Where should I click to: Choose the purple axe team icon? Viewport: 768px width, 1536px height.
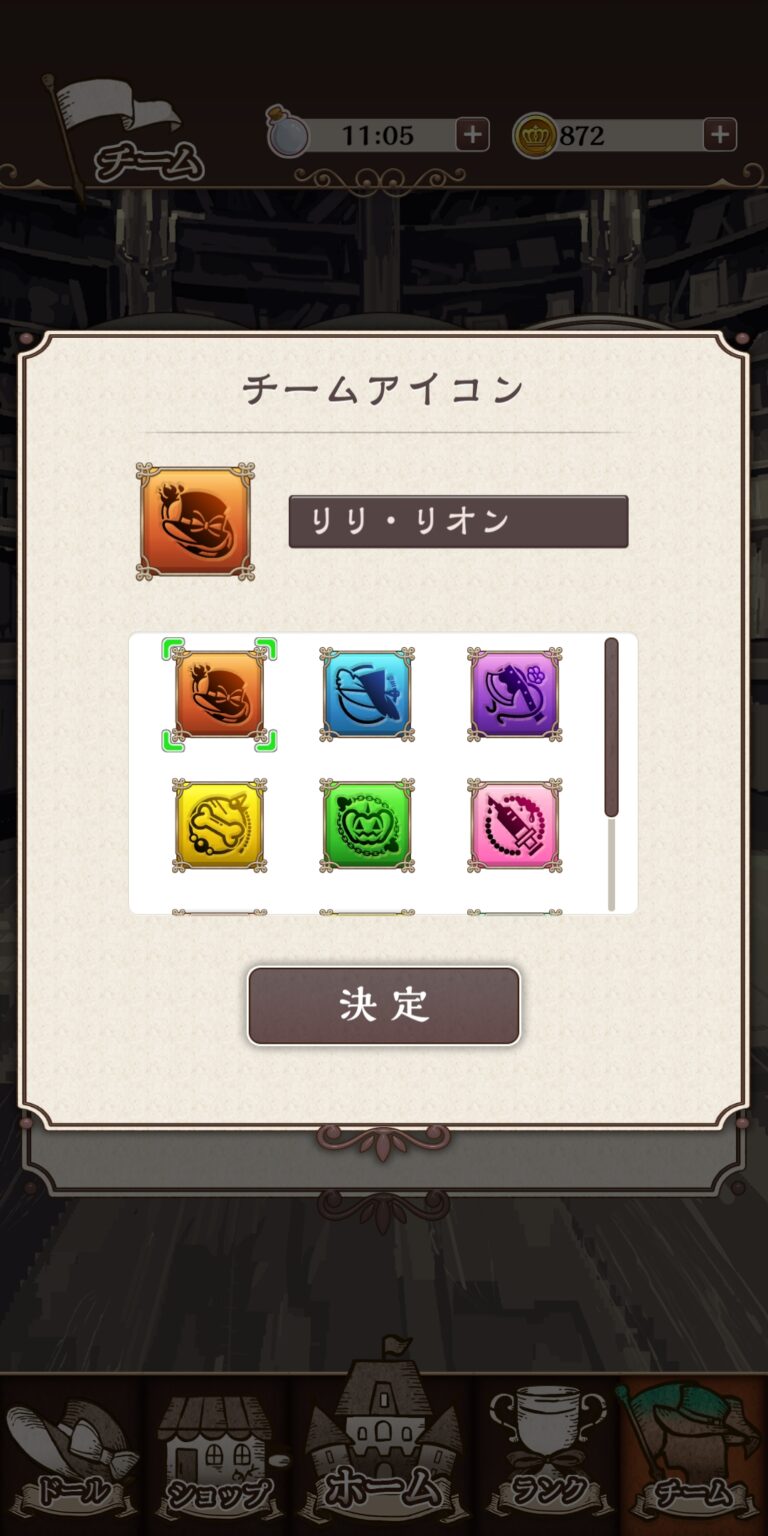514,694
